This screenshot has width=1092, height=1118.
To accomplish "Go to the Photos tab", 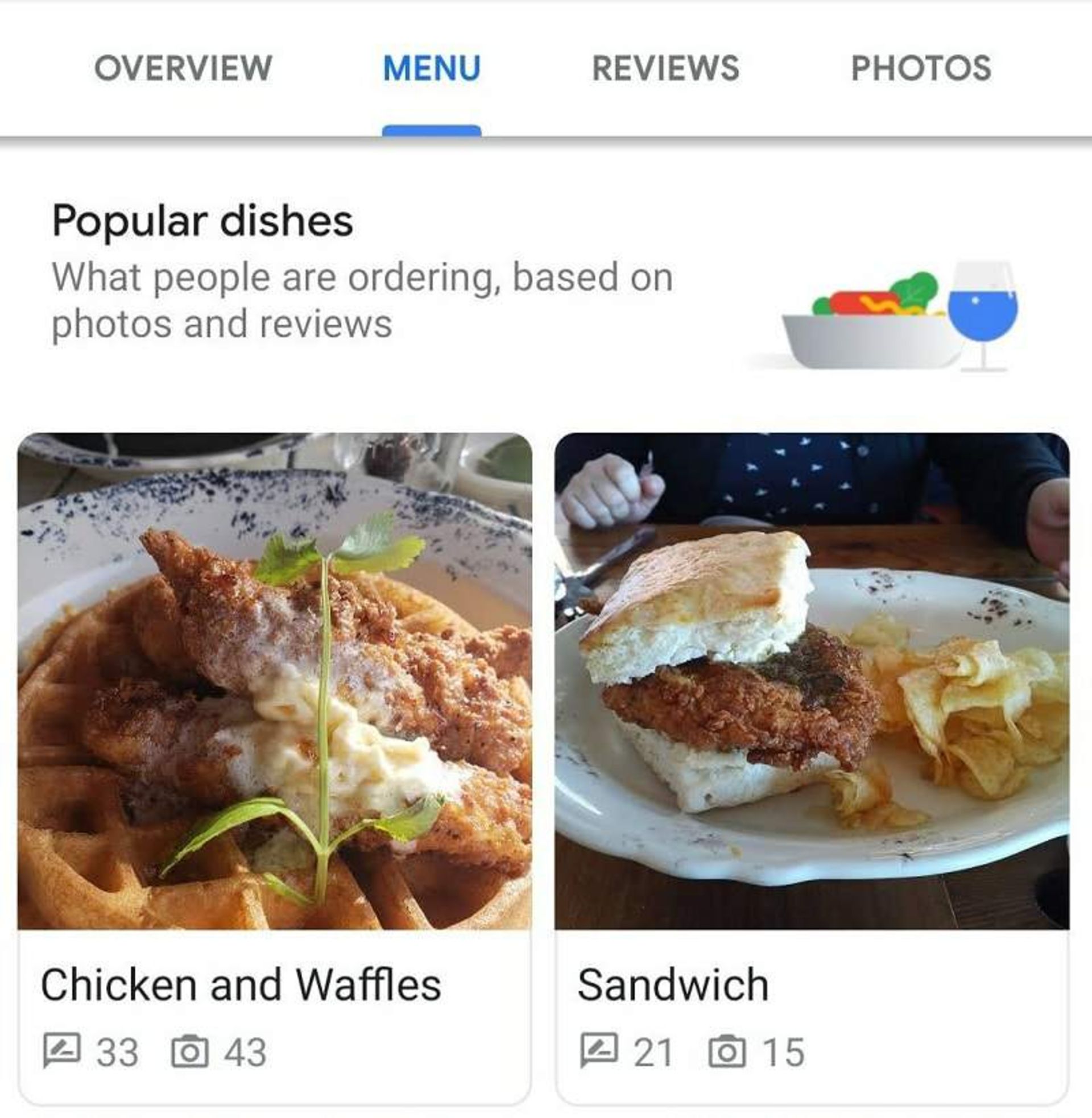I will pos(920,68).
